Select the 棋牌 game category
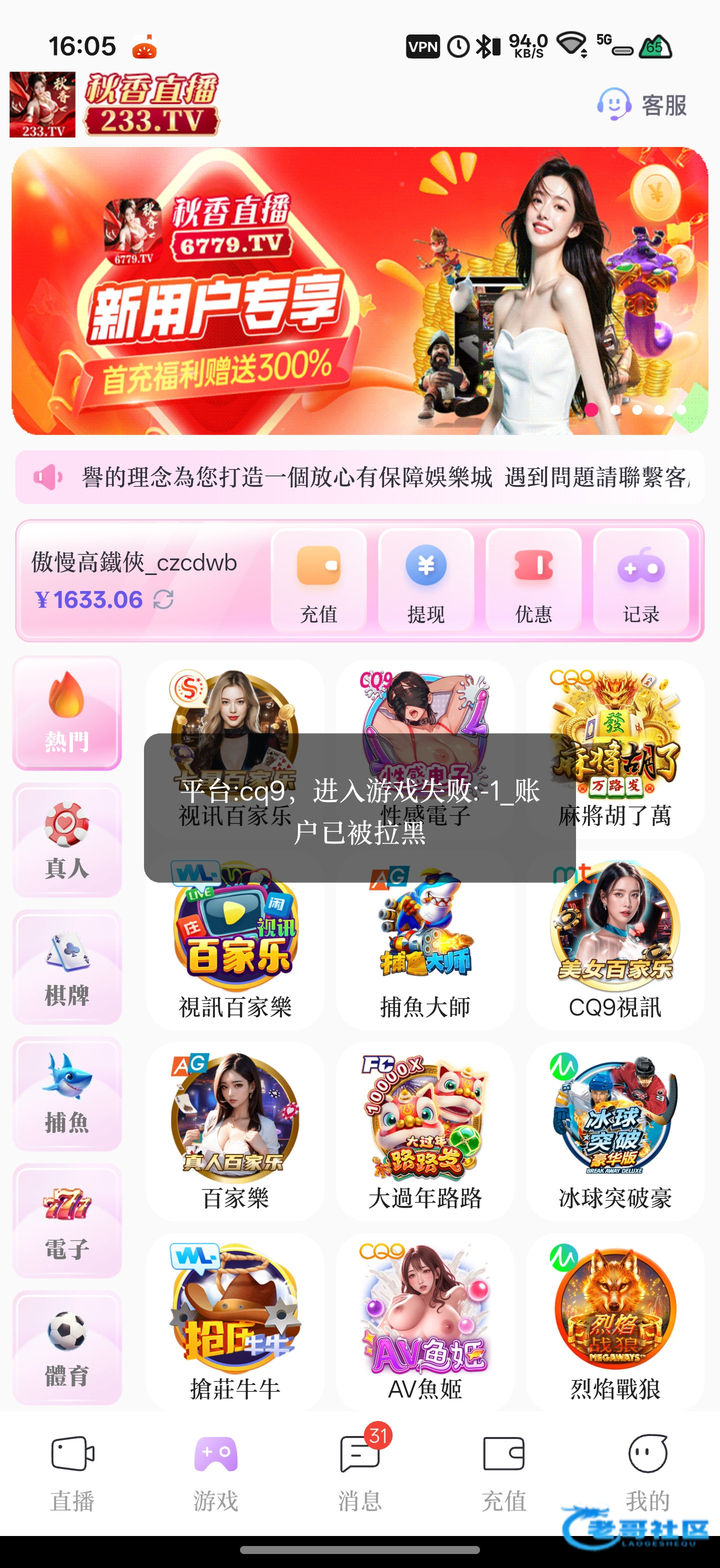Image resolution: width=720 pixels, height=1568 pixels. click(67, 967)
